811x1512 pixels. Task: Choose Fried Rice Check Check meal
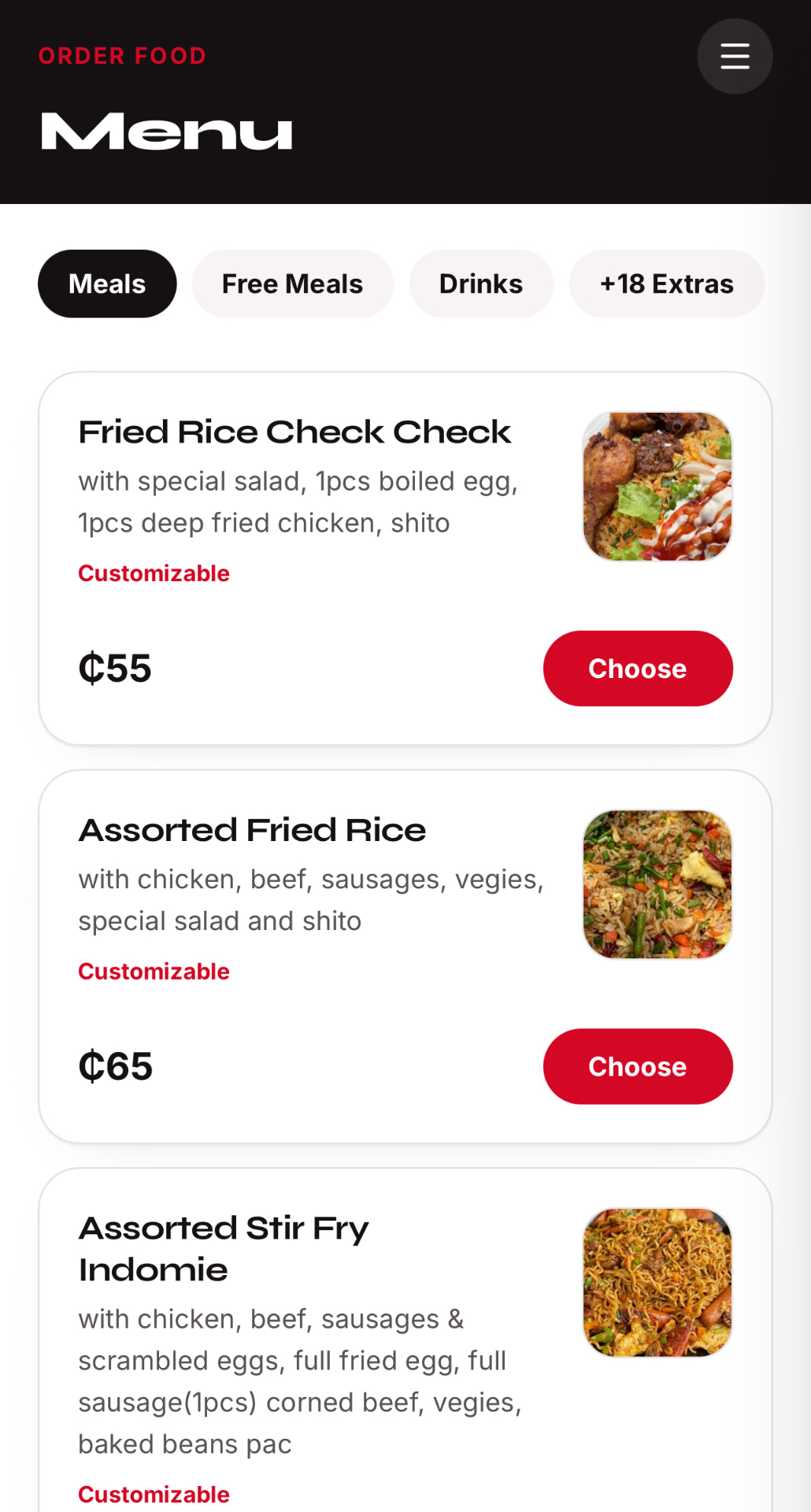click(638, 669)
